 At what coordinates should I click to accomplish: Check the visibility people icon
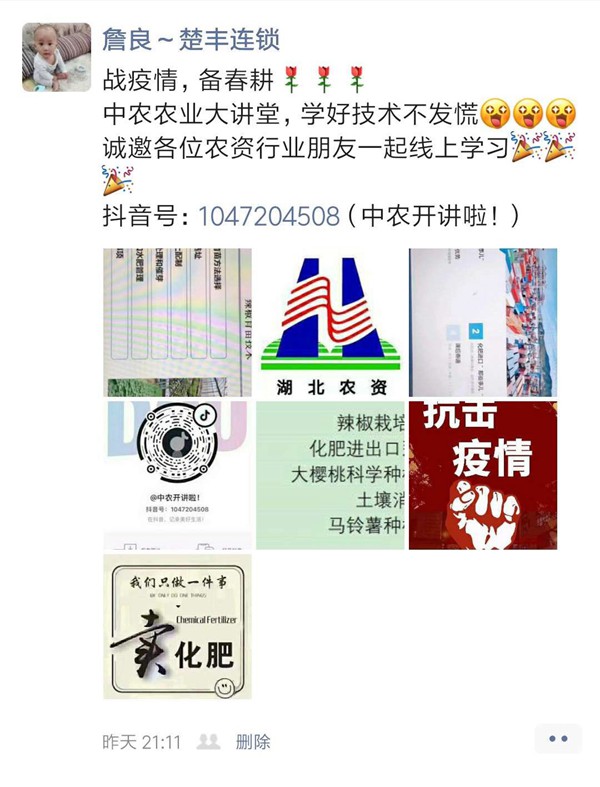pos(208,742)
